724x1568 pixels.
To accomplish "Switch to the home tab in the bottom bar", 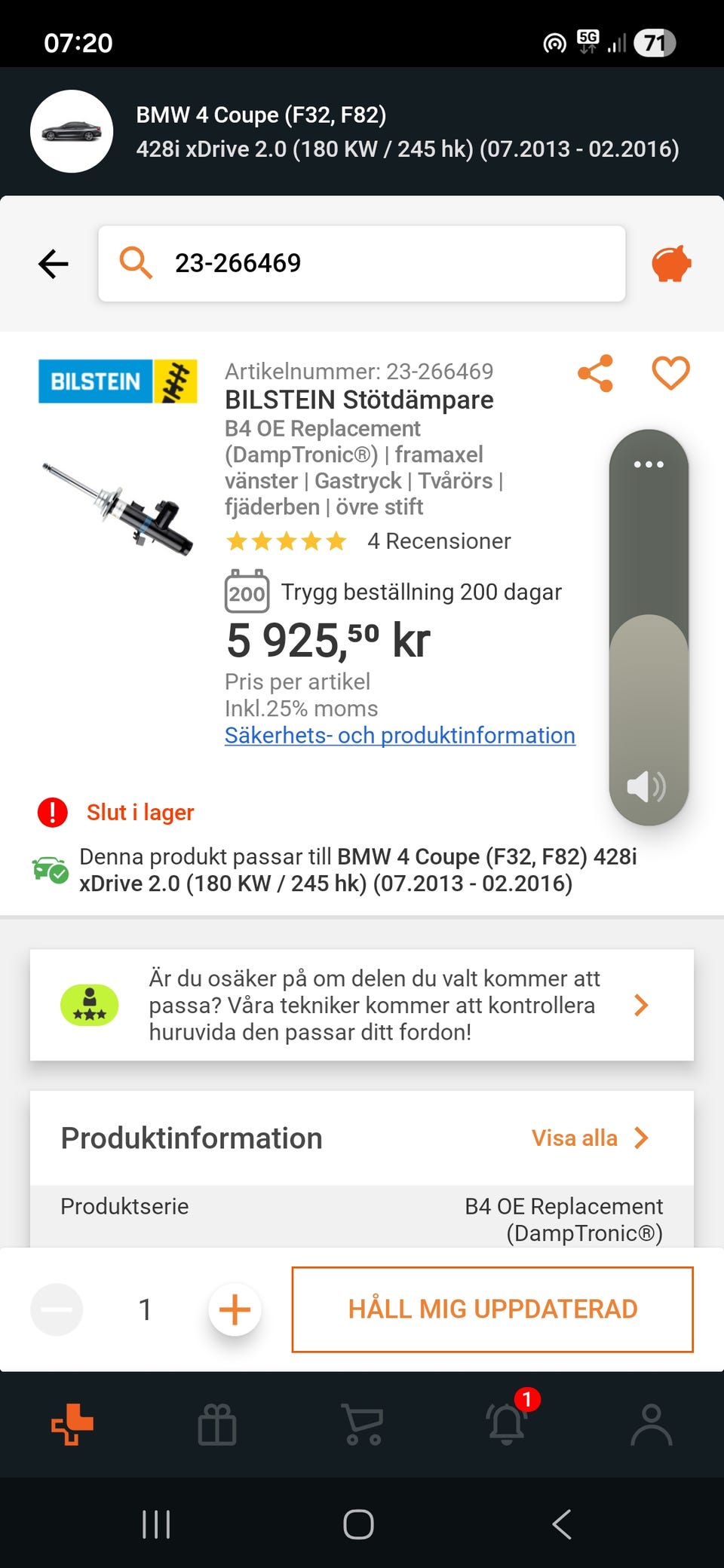I will pos(72,1424).
